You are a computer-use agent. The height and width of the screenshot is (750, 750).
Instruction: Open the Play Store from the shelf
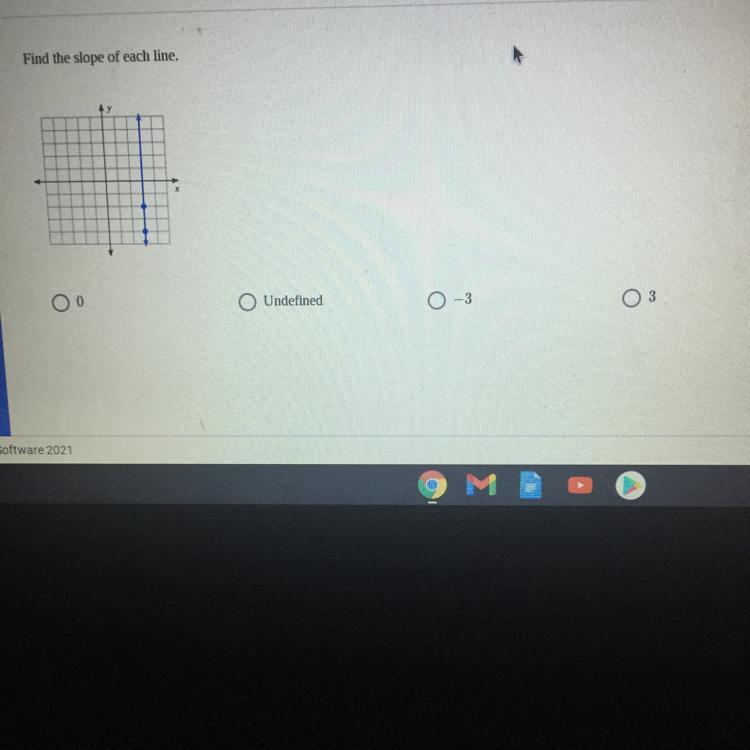click(x=630, y=485)
